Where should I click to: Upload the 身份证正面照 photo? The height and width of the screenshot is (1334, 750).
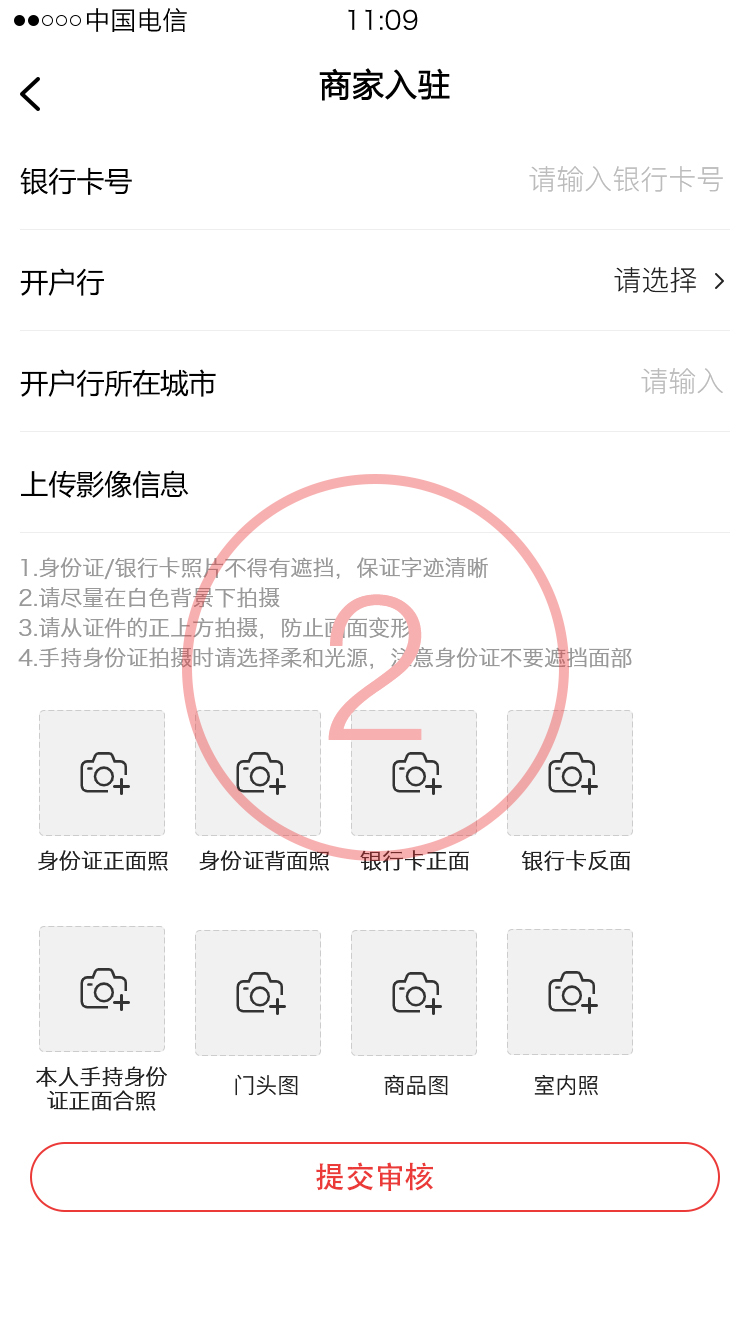tap(102, 773)
